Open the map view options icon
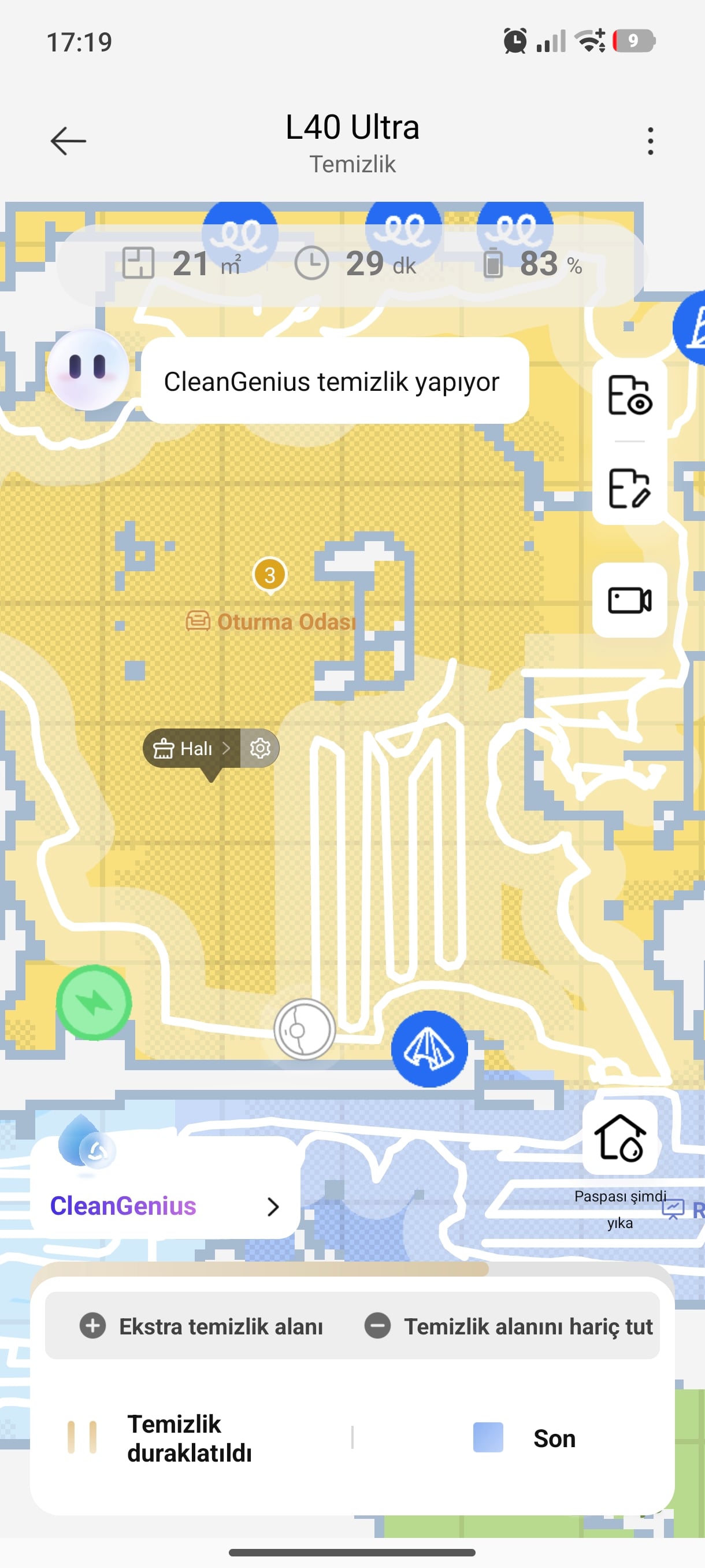This screenshot has height=1568, width=705. (629, 395)
